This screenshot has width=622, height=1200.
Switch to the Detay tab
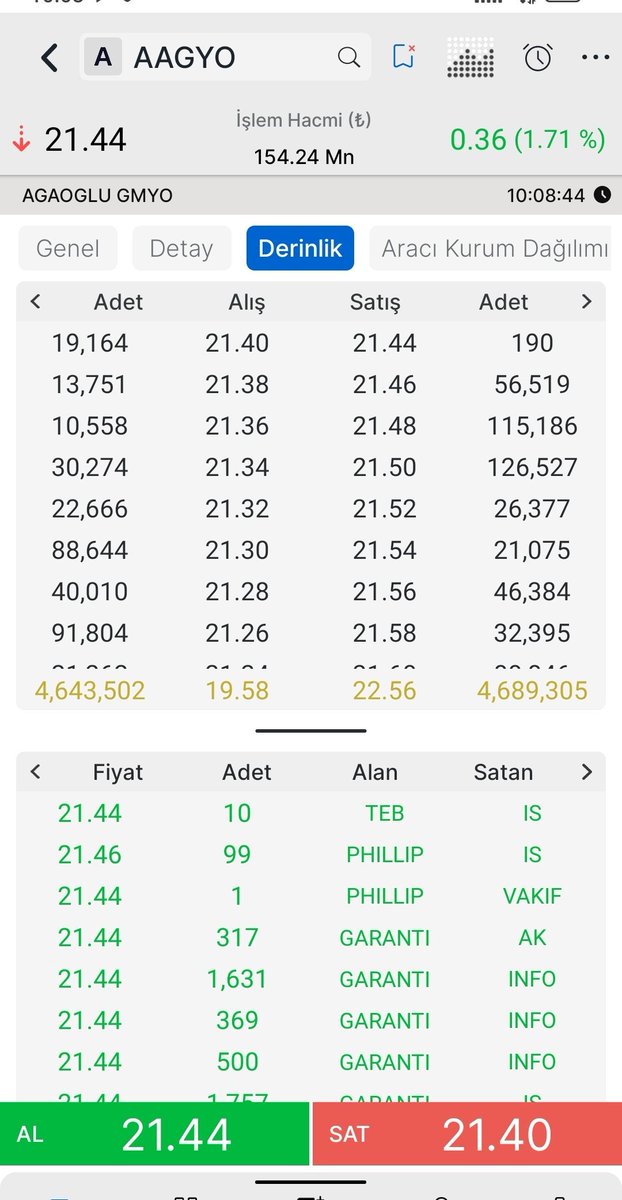[x=181, y=248]
